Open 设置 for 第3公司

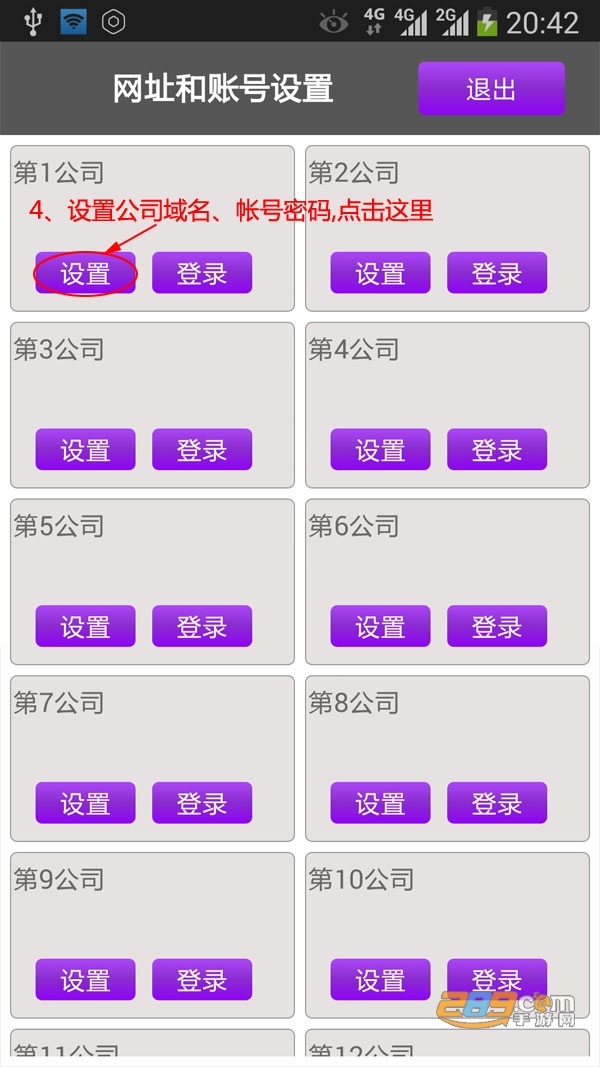(85, 449)
